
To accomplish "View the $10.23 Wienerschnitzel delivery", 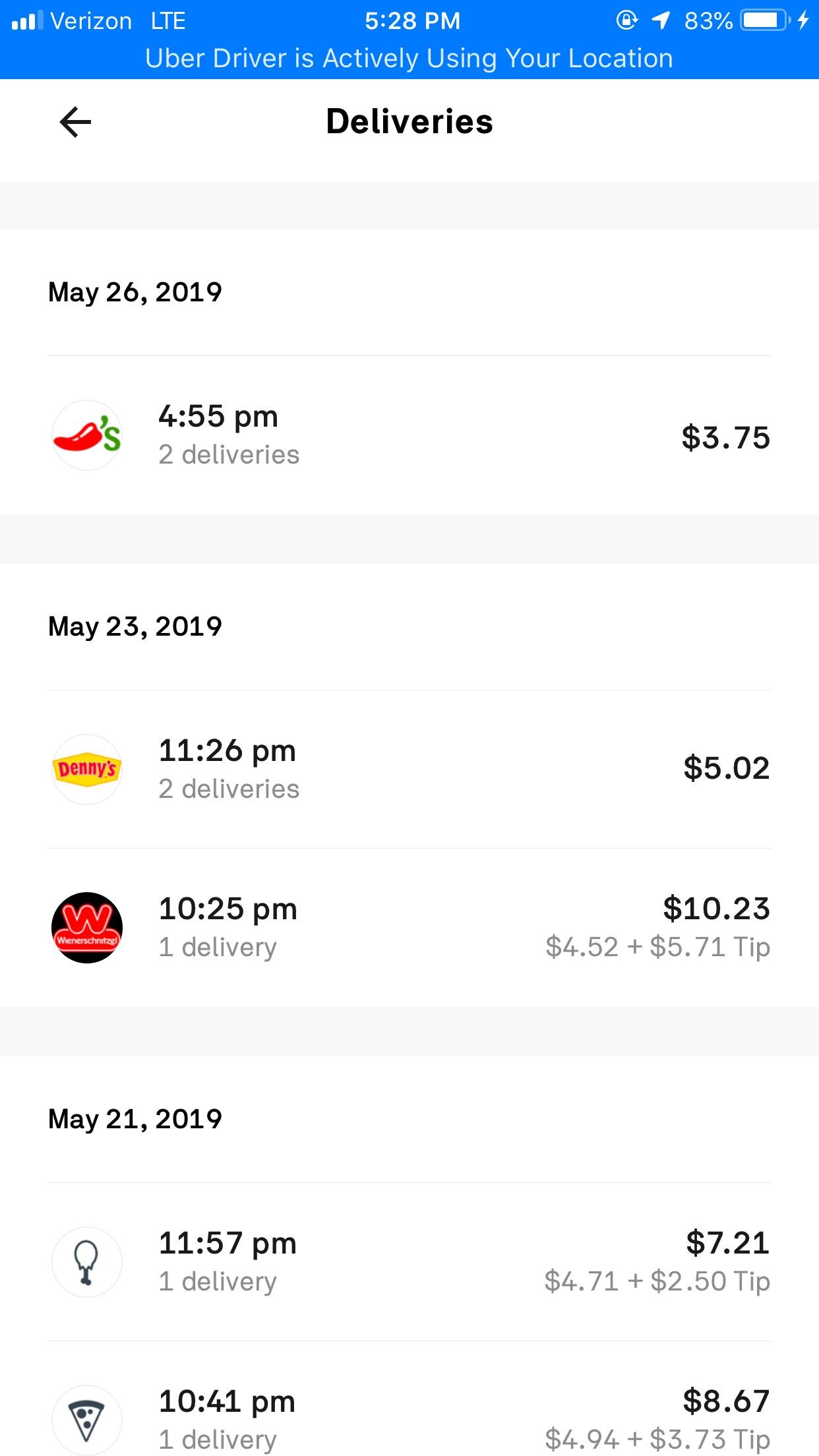I will point(409,927).
